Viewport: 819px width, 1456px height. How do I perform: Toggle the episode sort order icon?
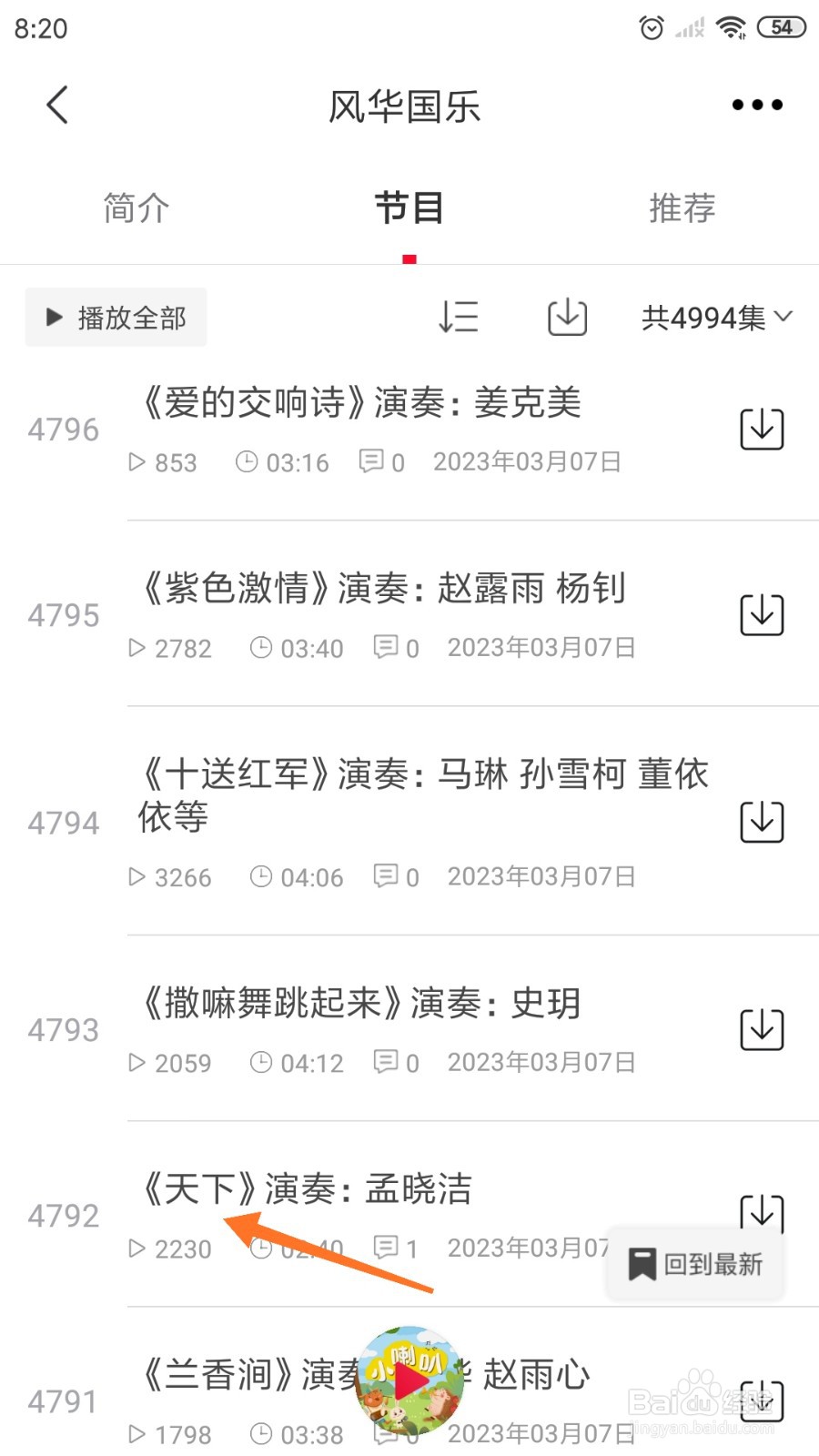click(458, 317)
